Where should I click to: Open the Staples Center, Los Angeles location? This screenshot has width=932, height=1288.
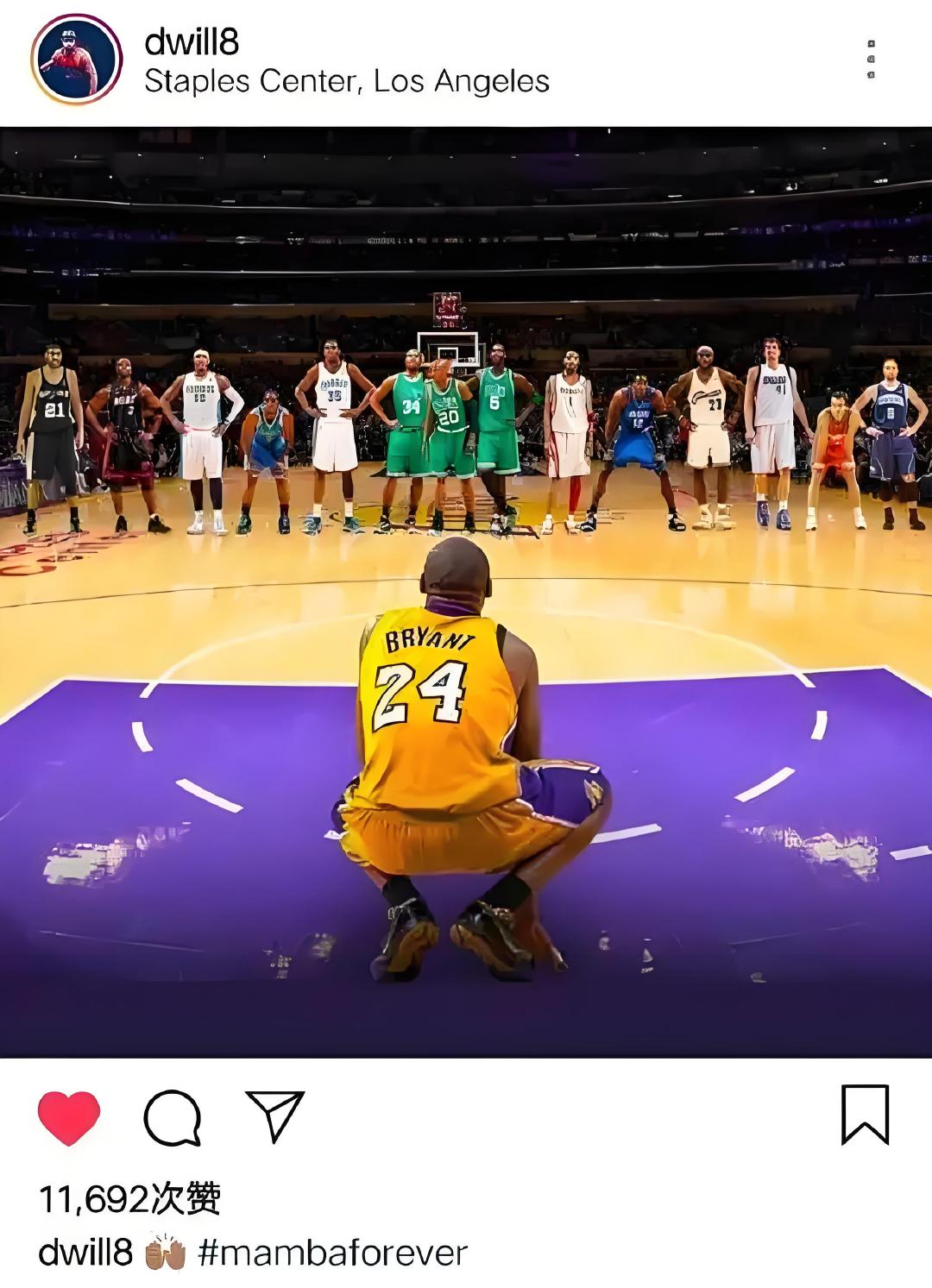346,81
